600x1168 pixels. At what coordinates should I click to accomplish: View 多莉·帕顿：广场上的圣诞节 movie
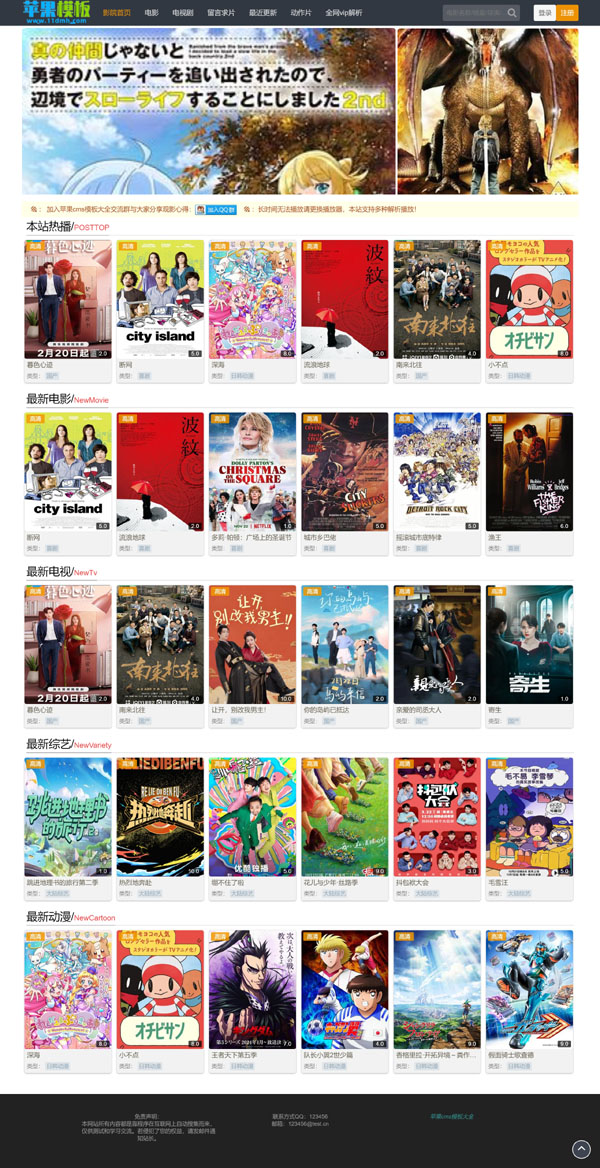click(x=252, y=472)
